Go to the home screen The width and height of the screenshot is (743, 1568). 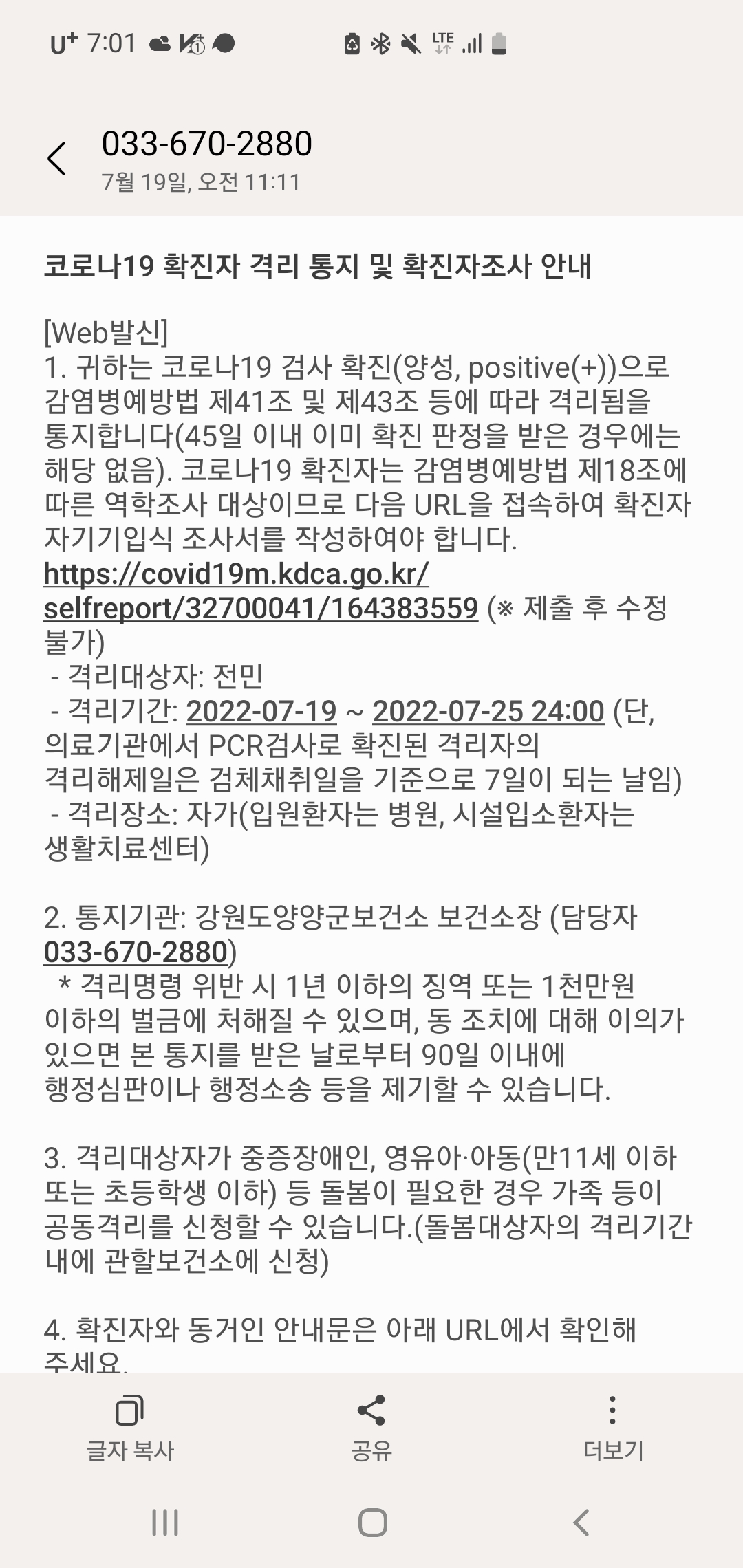click(372, 1523)
